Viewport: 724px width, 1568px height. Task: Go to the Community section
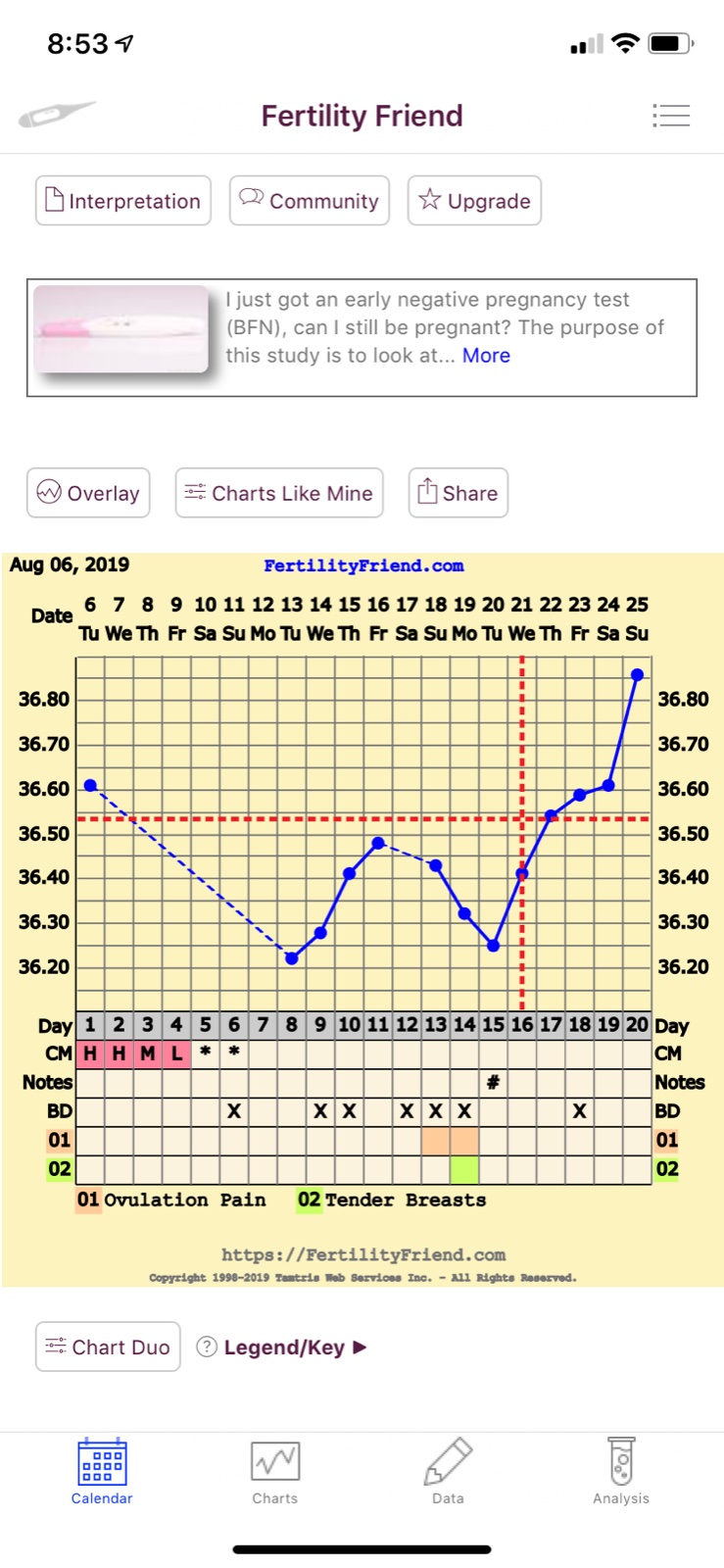point(310,201)
